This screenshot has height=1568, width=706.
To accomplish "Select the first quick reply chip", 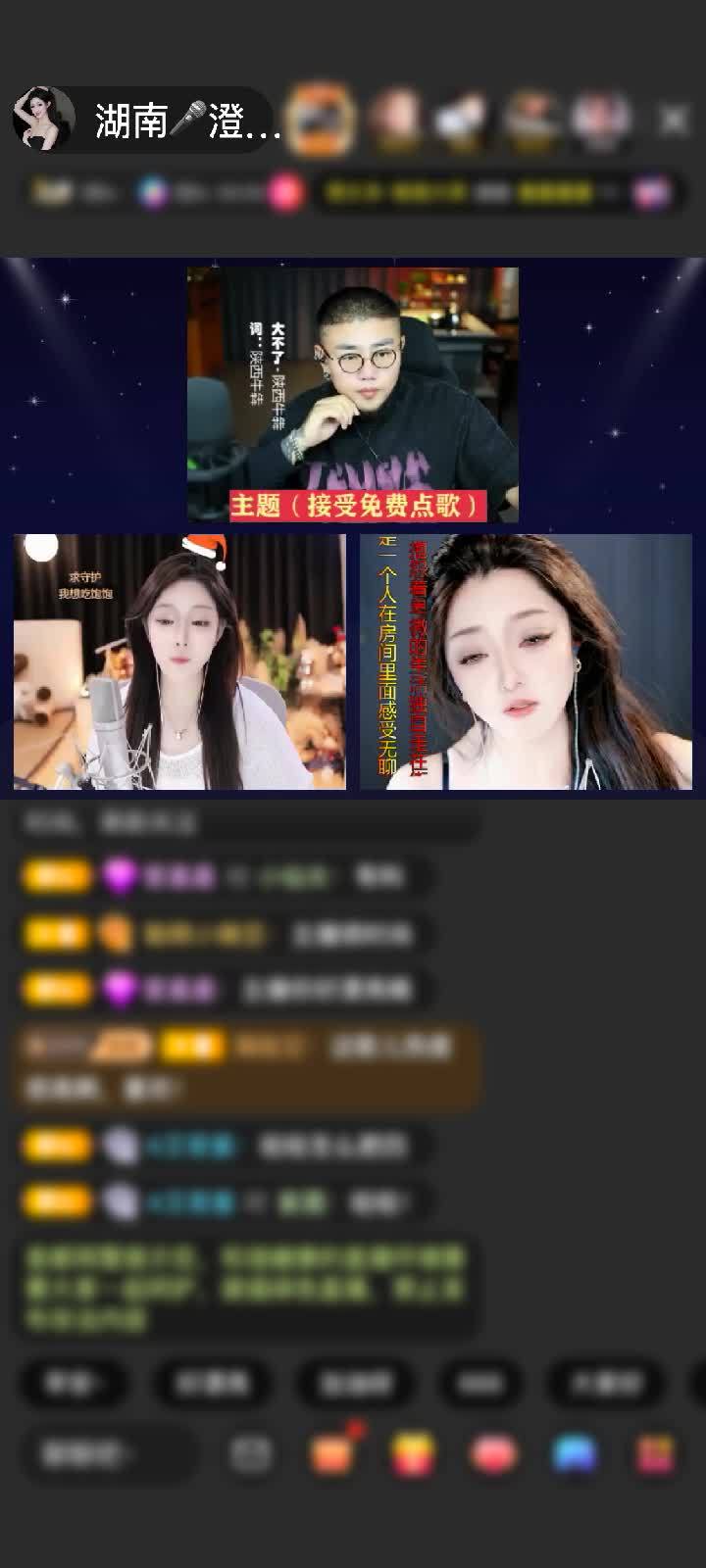I will pyautogui.click(x=74, y=1383).
